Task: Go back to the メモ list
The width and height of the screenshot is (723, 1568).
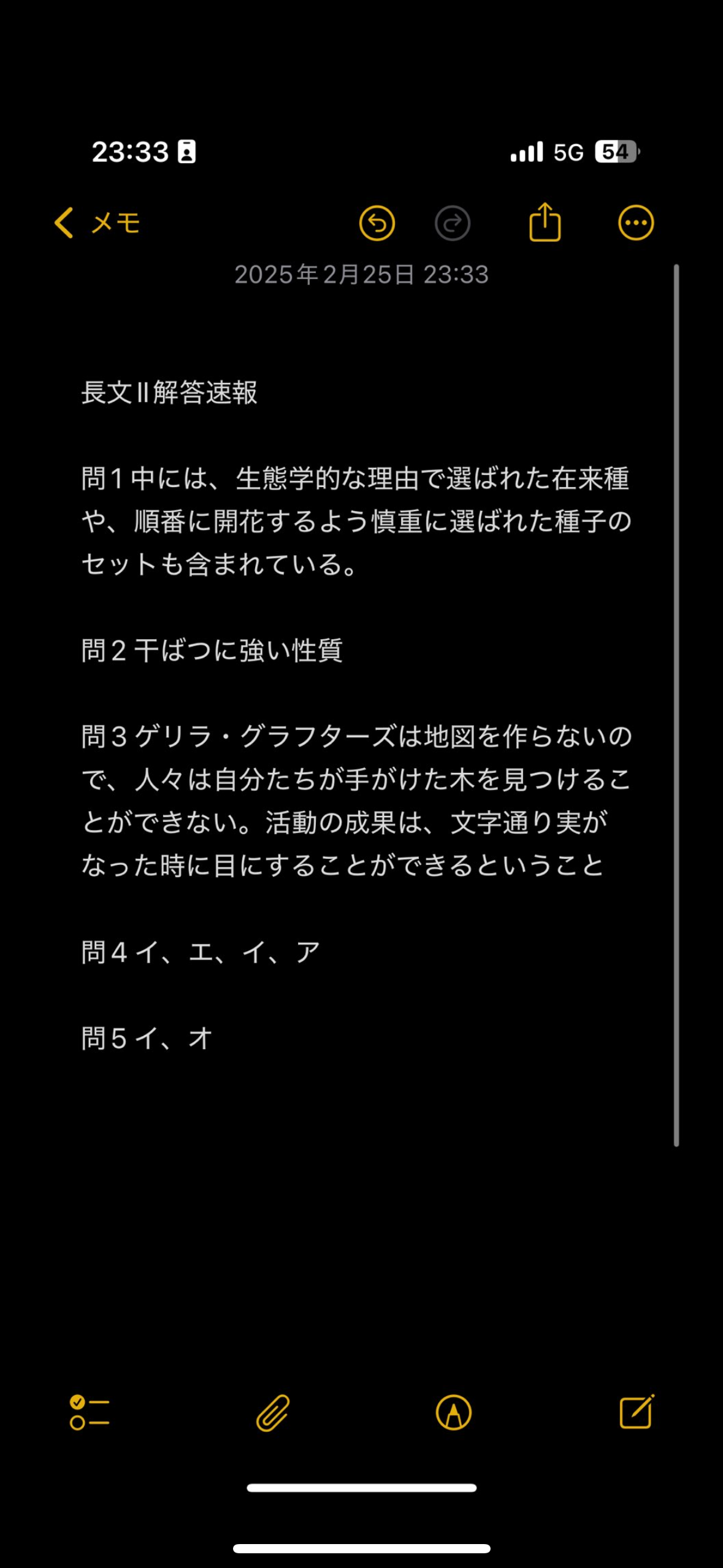Action: [97, 223]
